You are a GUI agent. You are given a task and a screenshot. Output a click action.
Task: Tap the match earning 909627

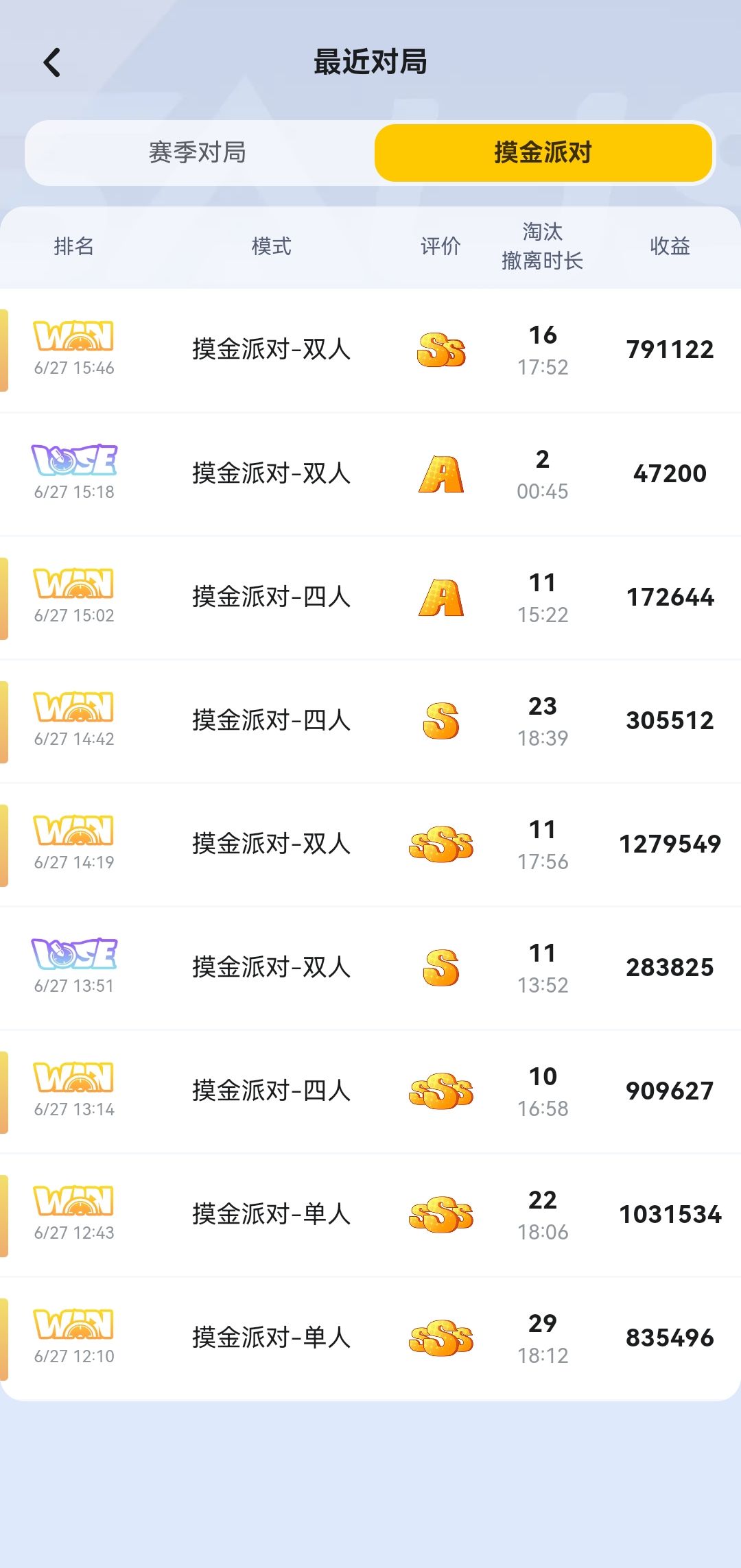pyautogui.click(x=370, y=1091)
